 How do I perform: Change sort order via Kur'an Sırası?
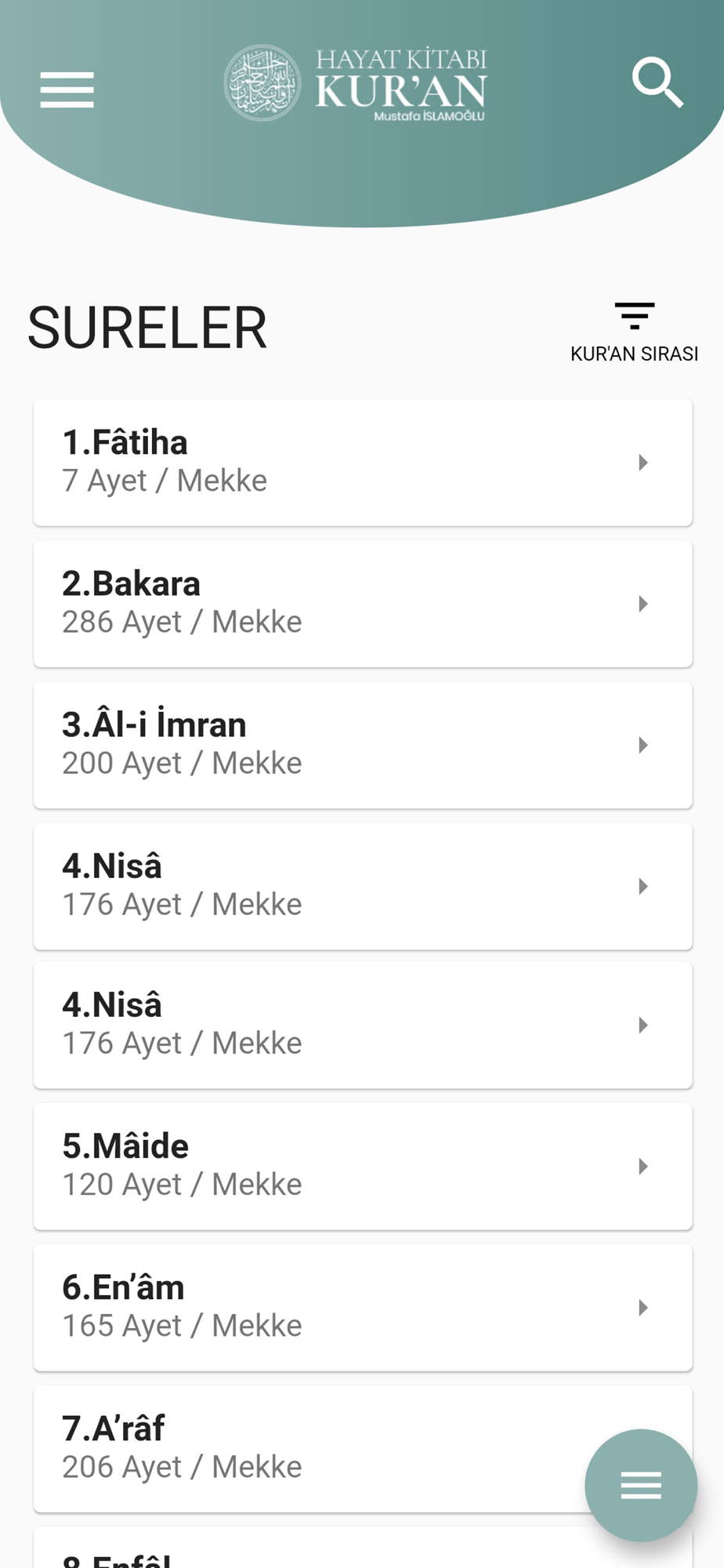tap(634, 332)
